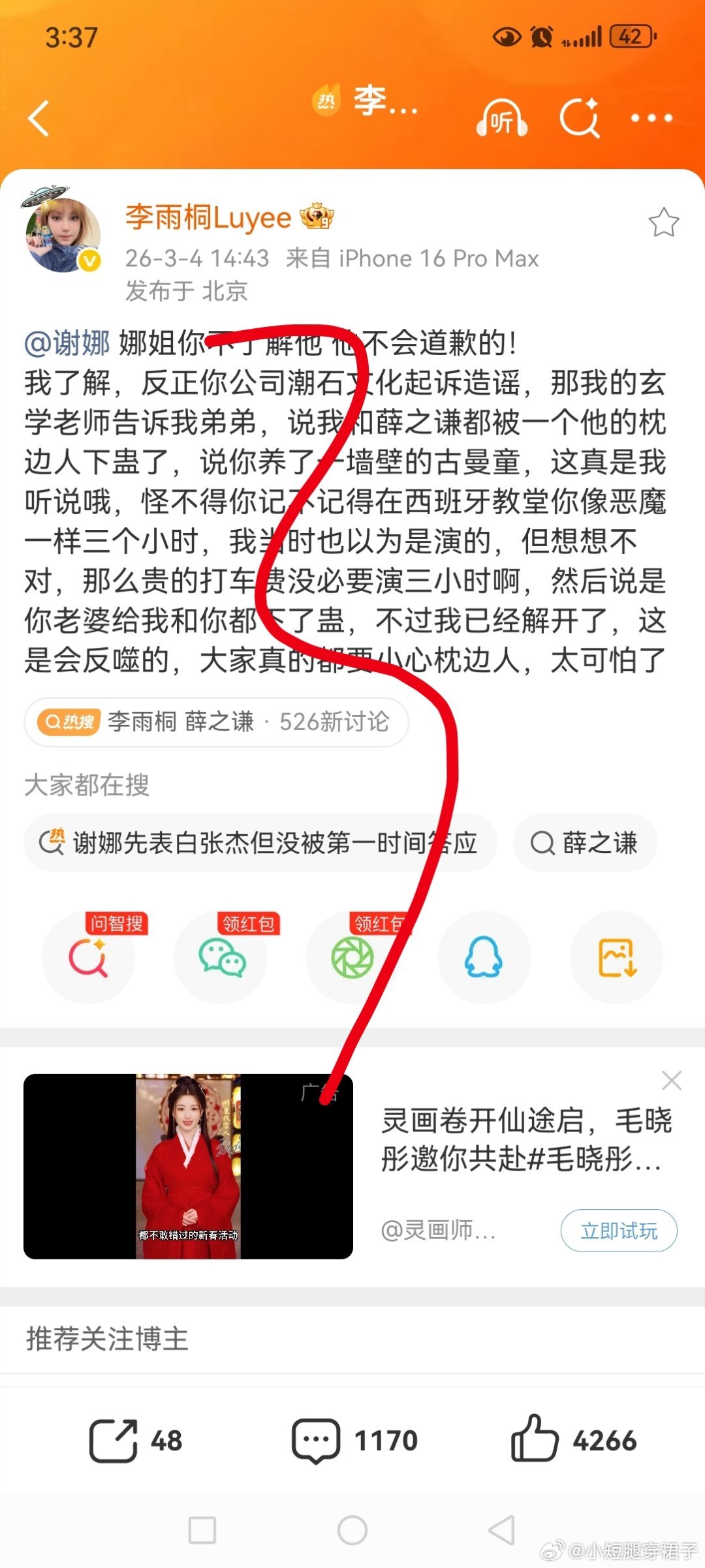Tap the 问智搜 smart search icon
Image resolution: width=705 pixels, height=1568 pixels.
tap(90, 957)
